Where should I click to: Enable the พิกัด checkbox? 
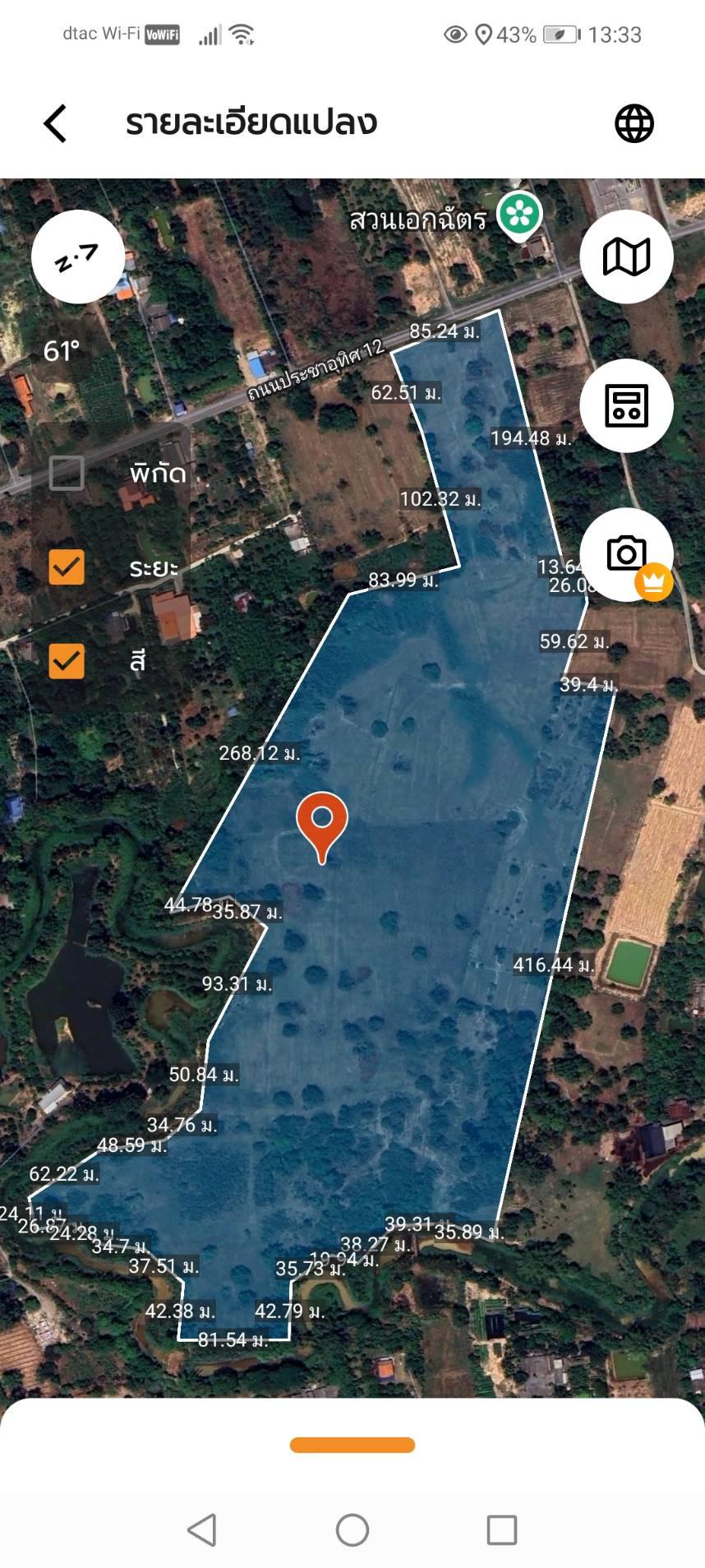point(67,473)
